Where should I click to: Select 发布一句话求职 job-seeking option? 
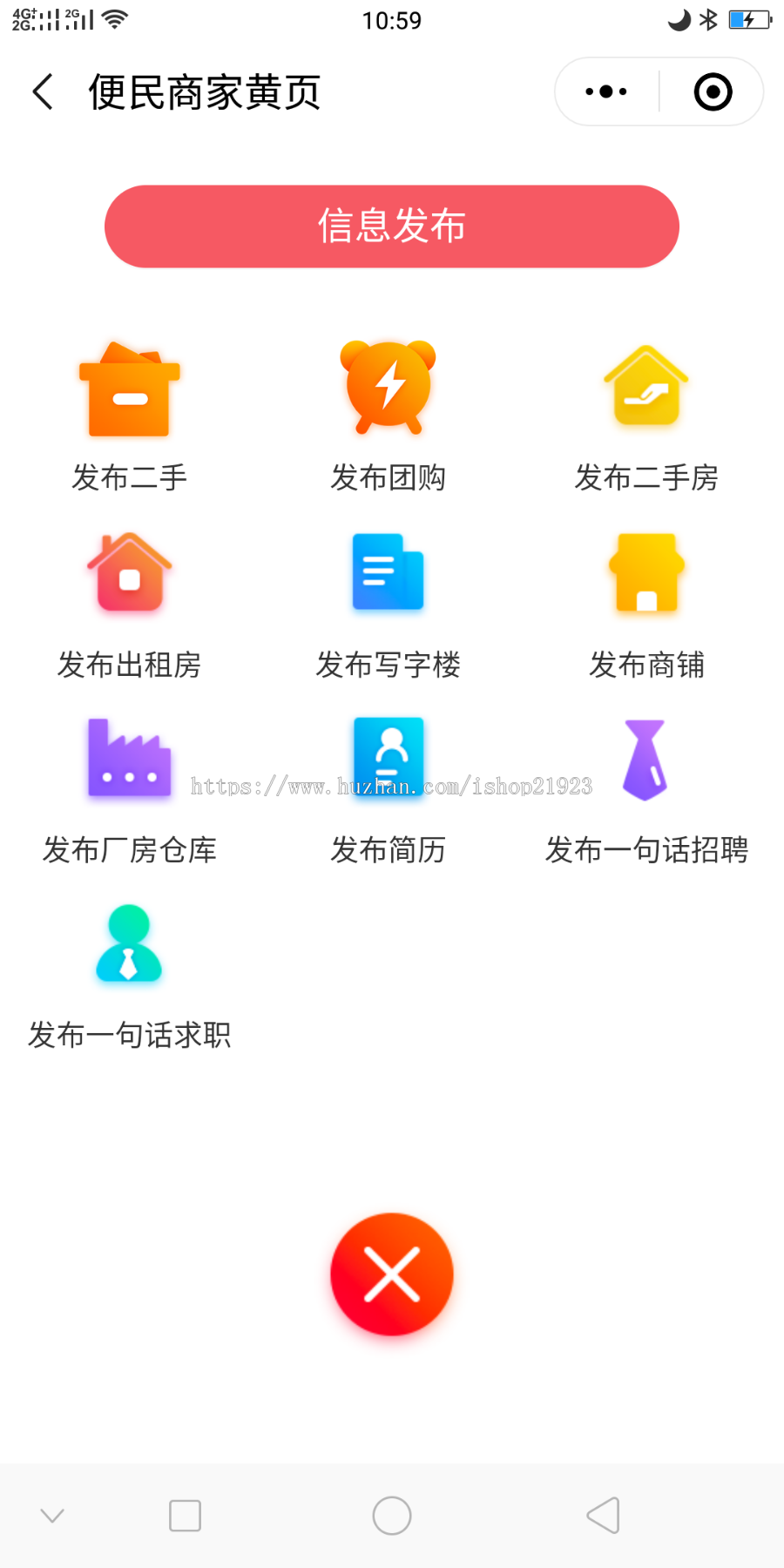coord(130,977)
